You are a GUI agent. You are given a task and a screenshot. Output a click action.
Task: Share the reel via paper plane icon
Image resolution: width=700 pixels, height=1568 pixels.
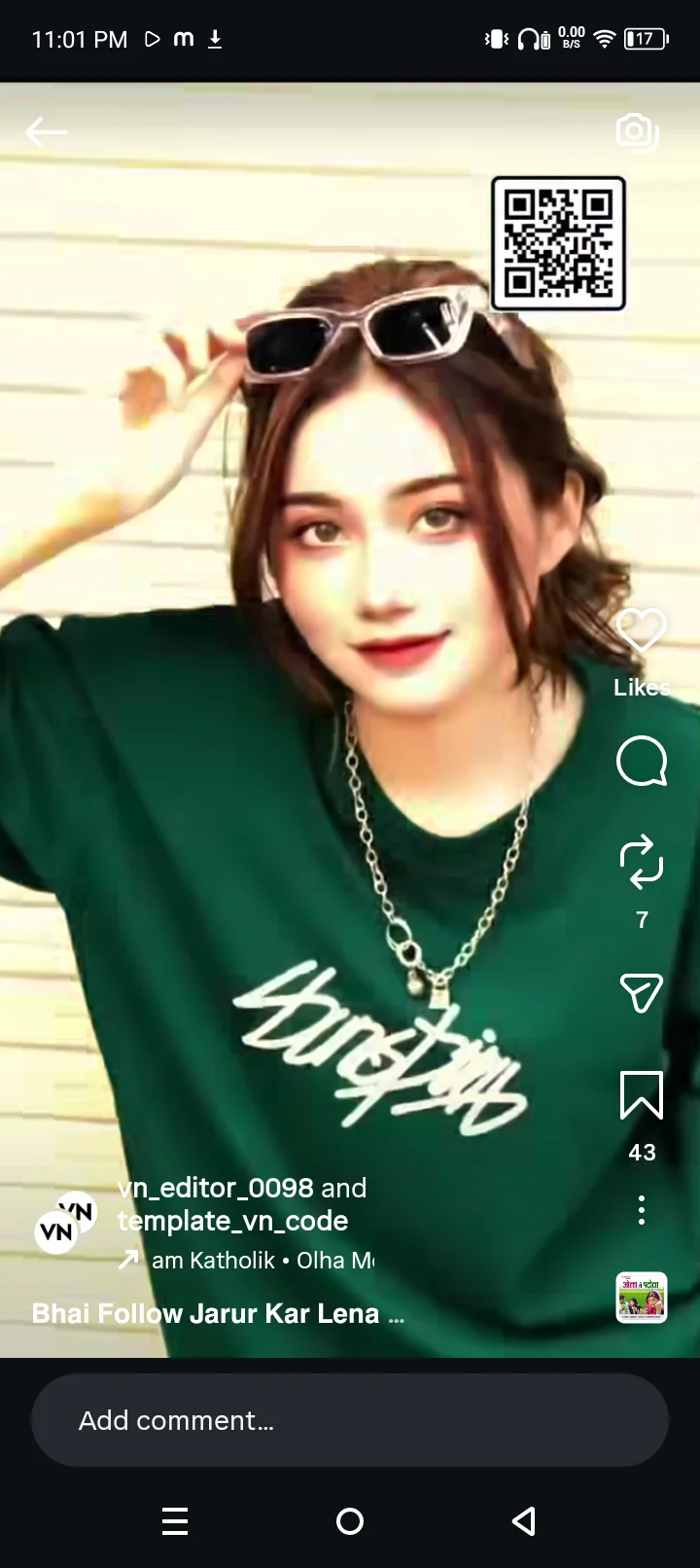click(642, 992)
